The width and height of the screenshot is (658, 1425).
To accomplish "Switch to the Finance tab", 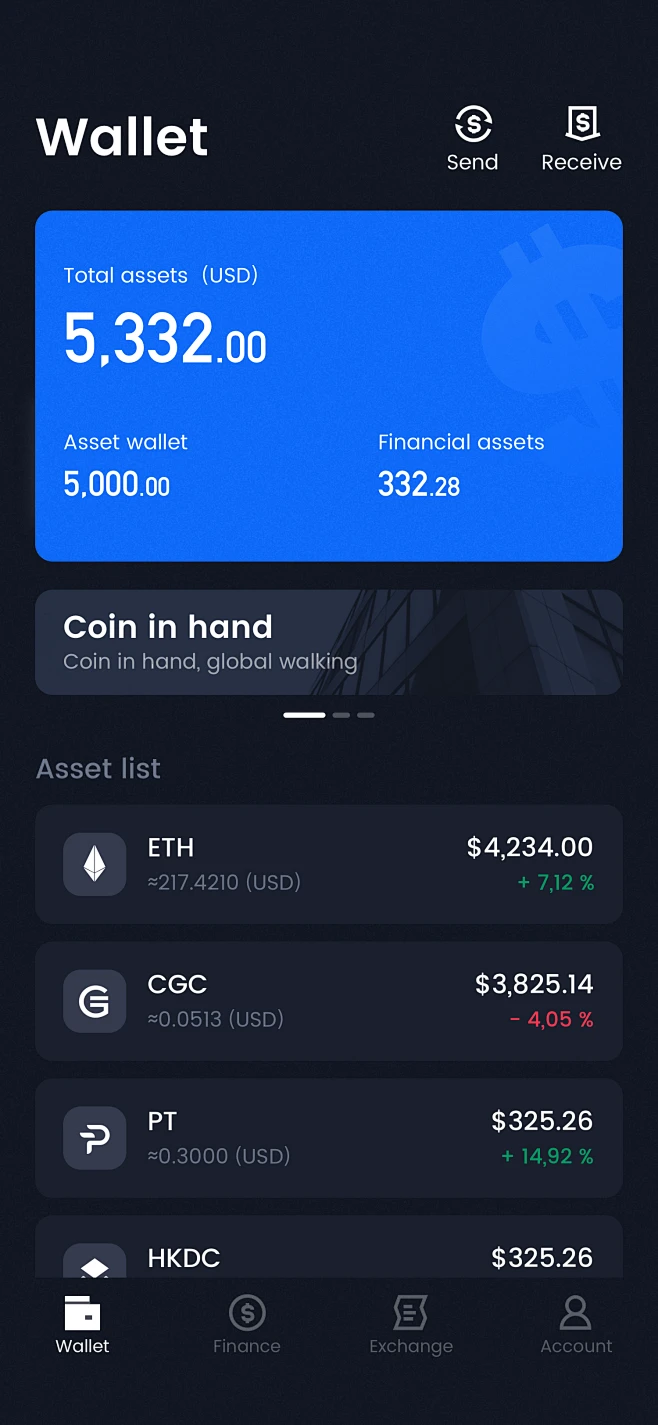I will tap(247, 1325).
